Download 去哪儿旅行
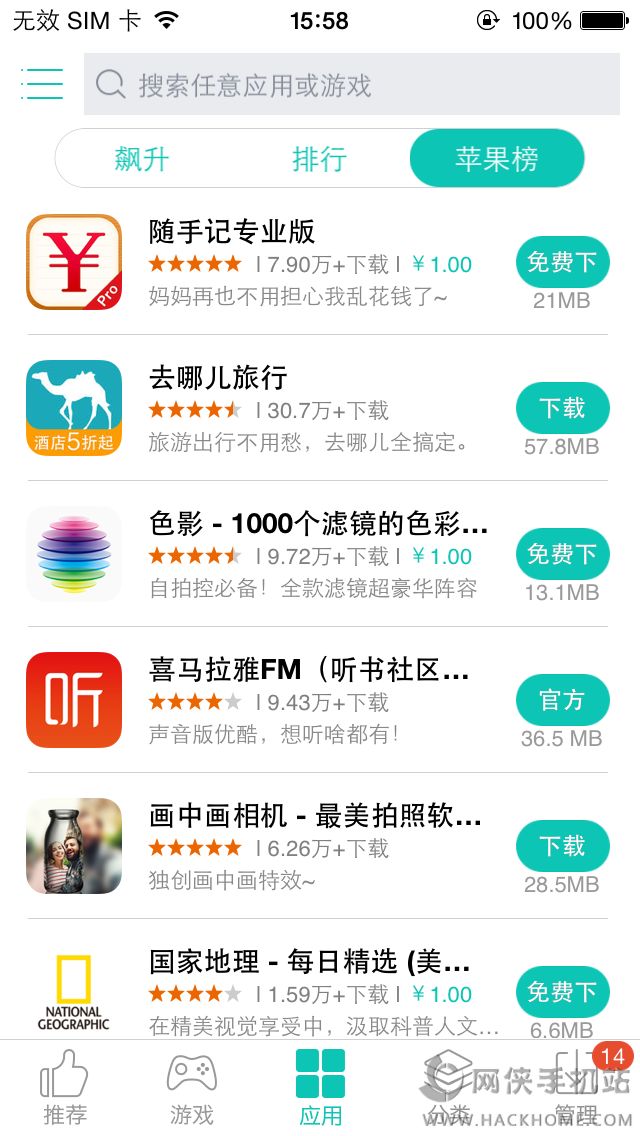Screen dimensions: 640x1136 pos(562,408)
